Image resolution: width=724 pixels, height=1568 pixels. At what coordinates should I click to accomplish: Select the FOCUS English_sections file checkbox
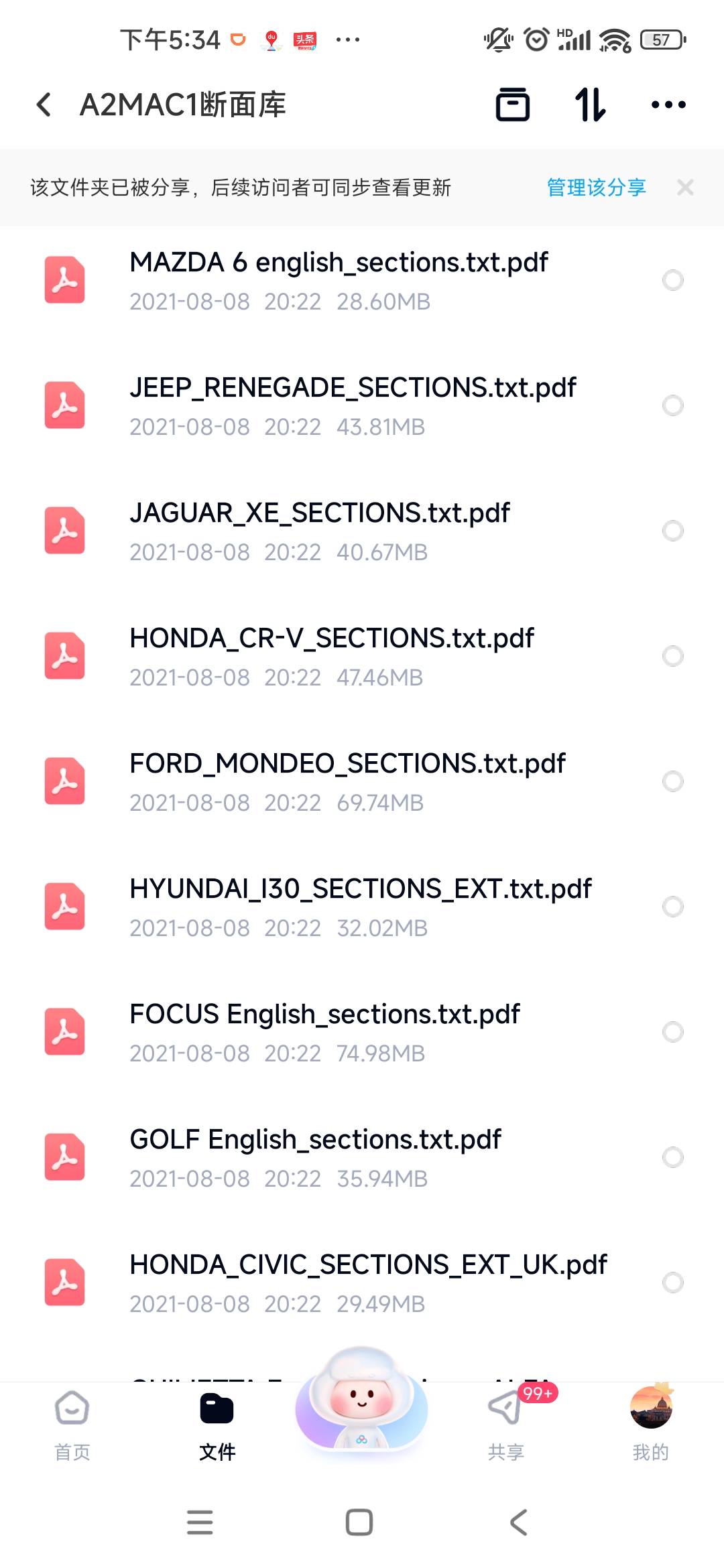[673, 1032]
